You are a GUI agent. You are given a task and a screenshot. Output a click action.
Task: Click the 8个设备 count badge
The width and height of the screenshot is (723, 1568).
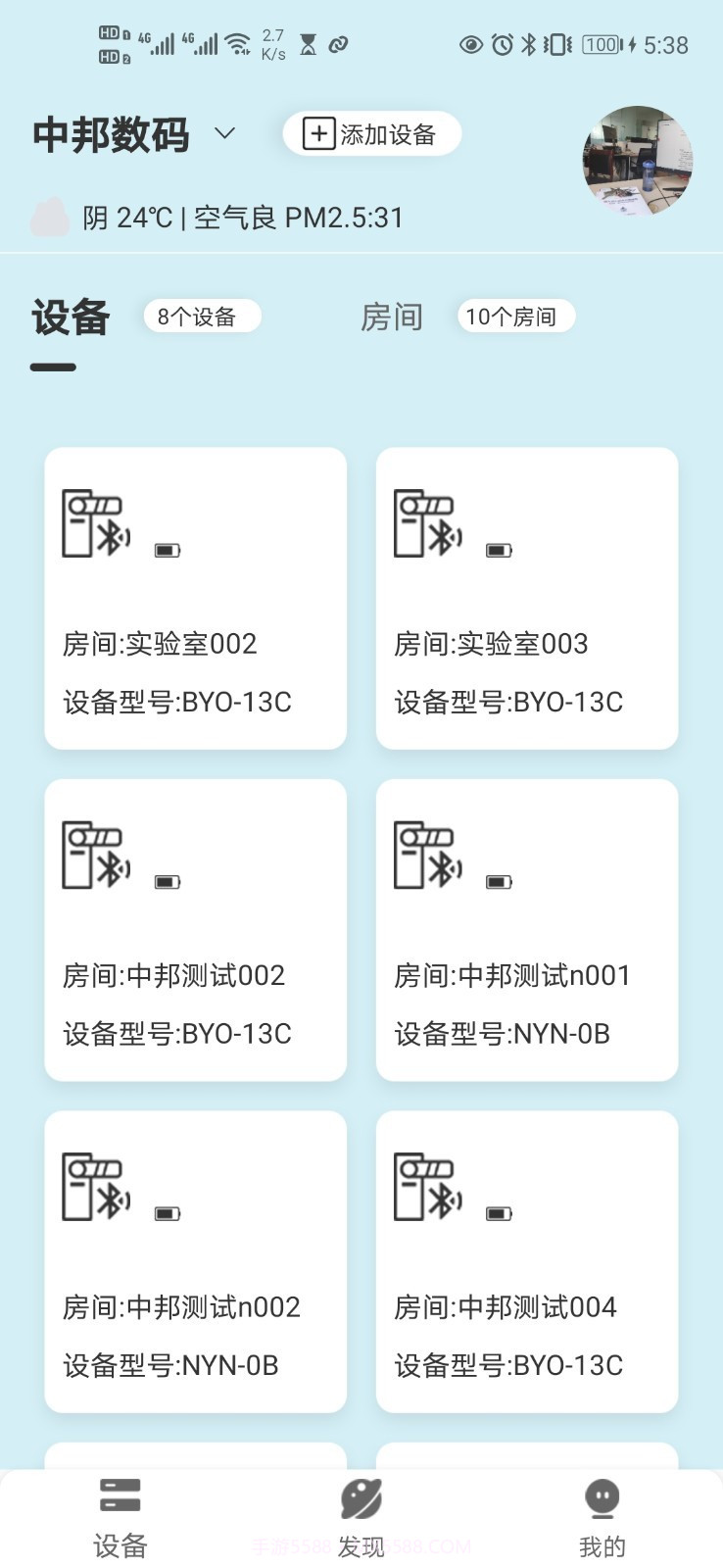point(201,316)
